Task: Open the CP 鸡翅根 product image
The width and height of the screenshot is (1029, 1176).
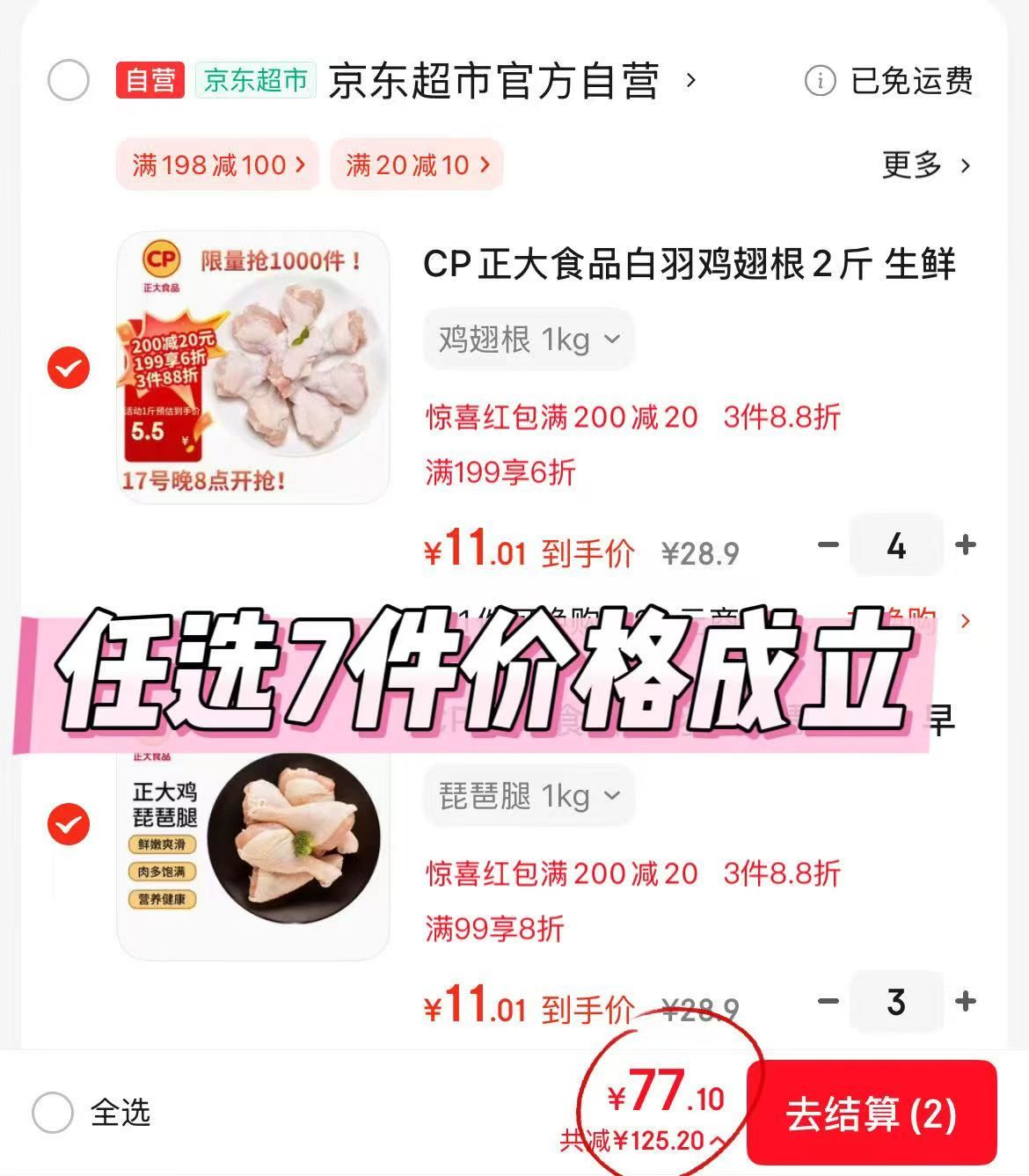Action: point(253,365)
